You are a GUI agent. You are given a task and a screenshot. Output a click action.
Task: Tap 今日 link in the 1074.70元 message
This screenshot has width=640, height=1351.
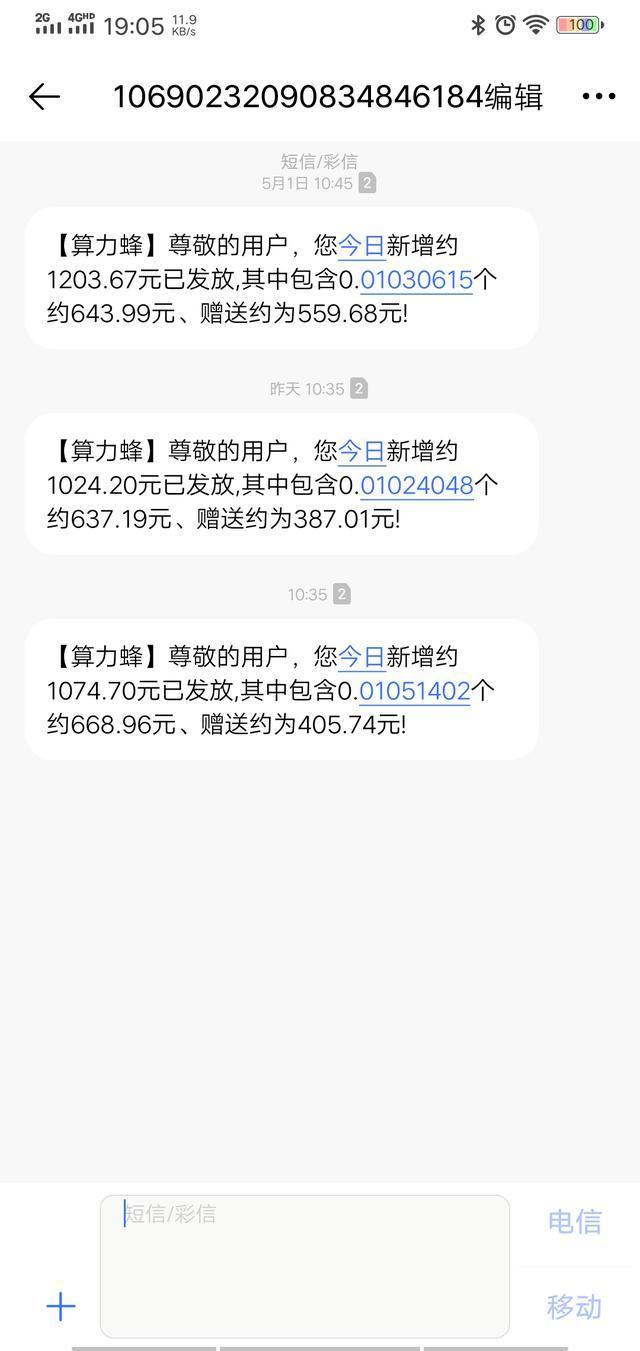[x=362, y=657]
